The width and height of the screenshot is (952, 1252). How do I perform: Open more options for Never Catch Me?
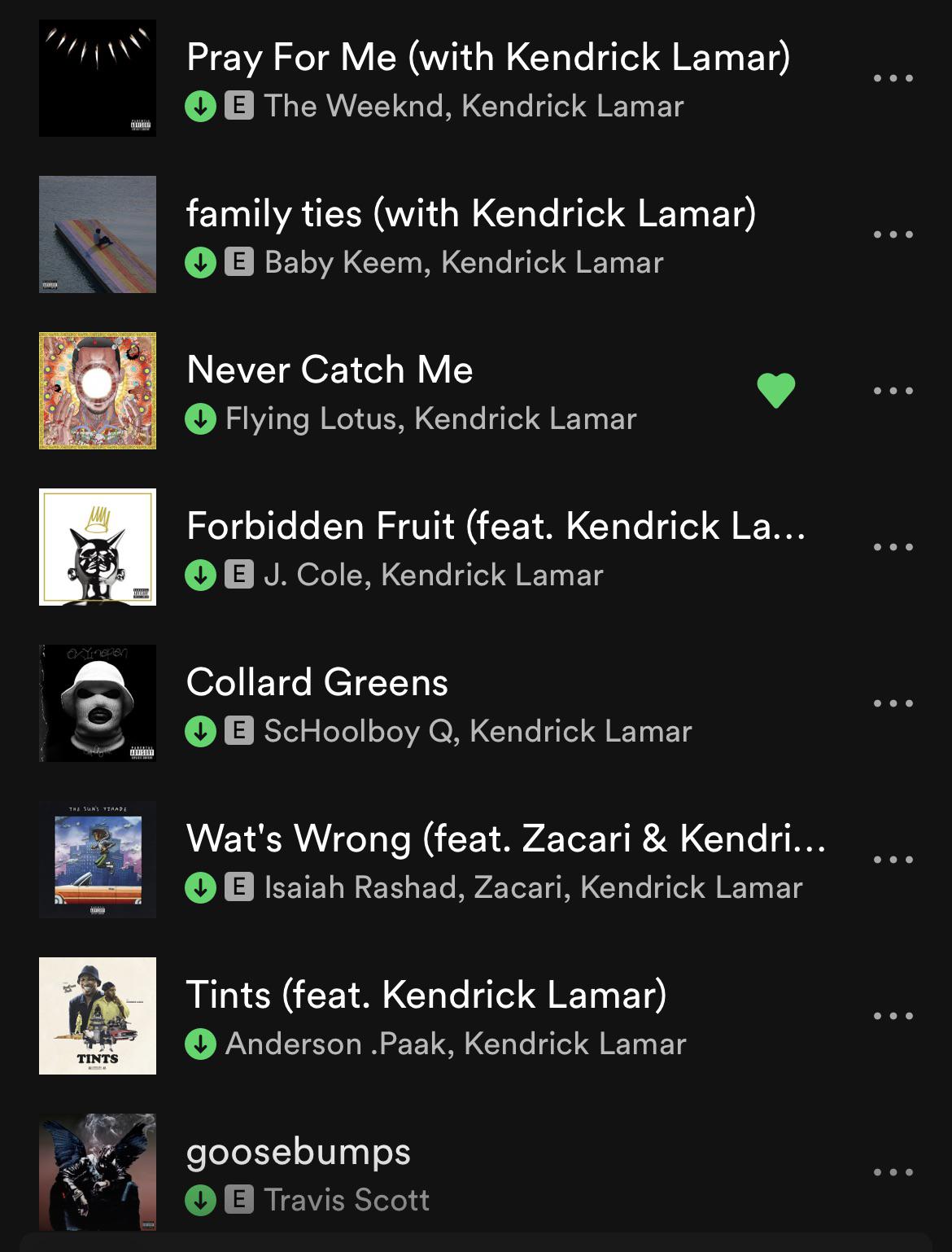893,392
